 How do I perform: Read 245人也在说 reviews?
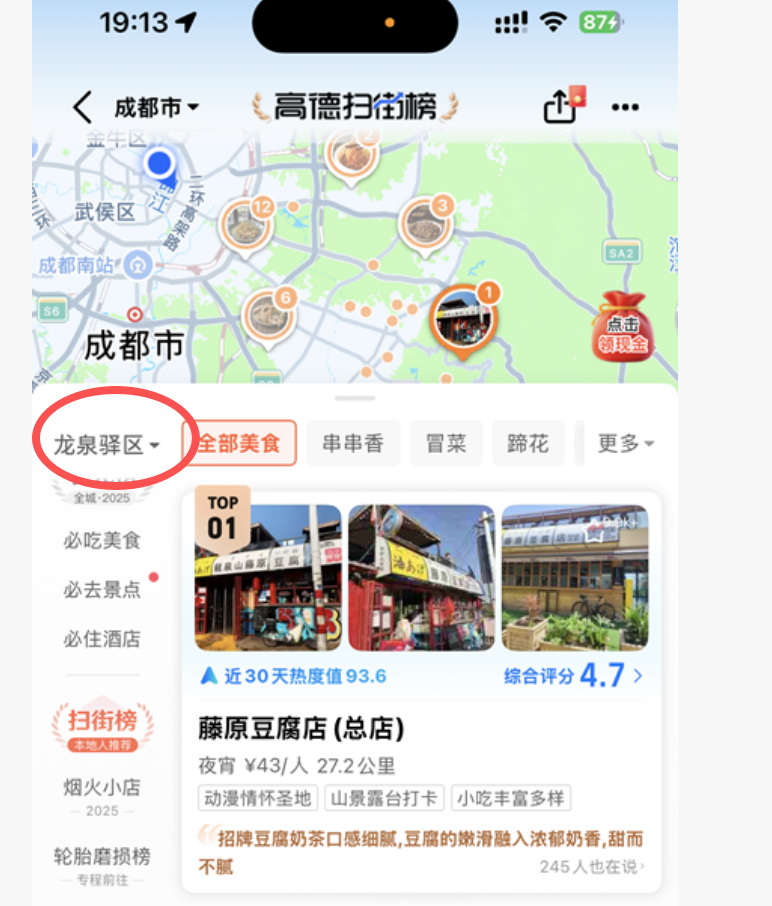coord(591,866)
